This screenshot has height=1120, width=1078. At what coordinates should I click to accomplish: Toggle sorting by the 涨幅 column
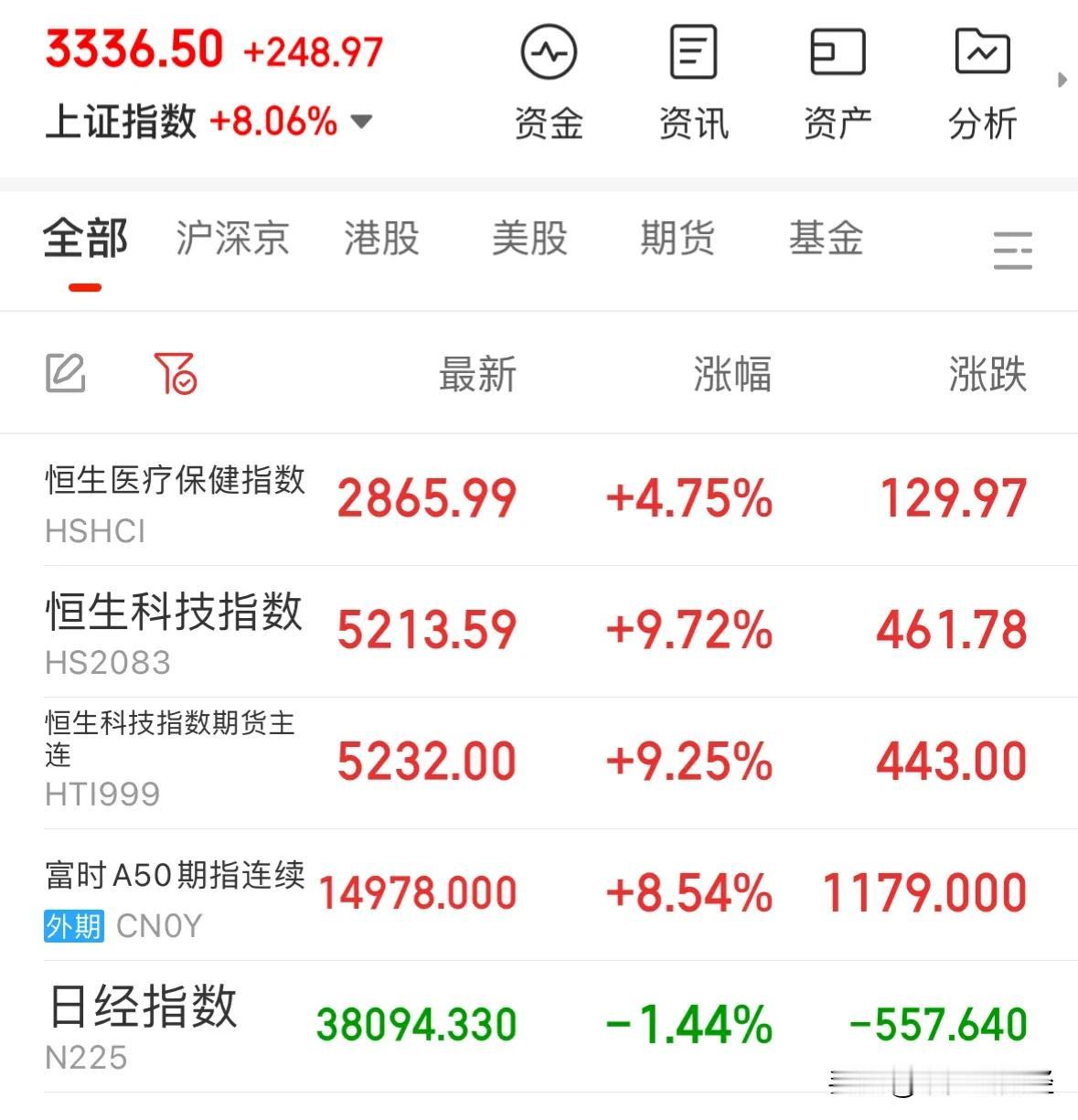pyautogui.click(x=732, y=373)
